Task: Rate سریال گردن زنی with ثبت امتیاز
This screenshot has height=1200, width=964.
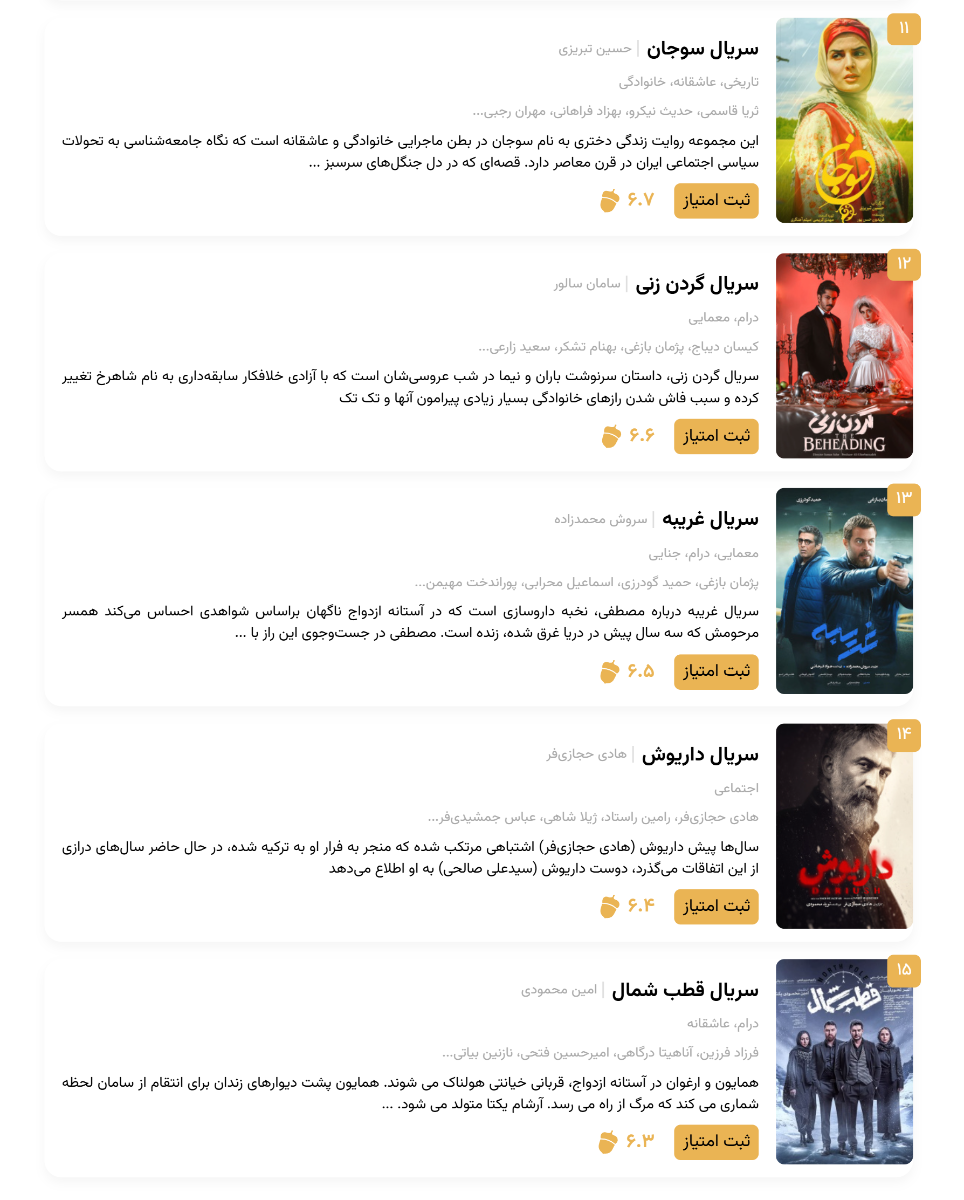Action: [716, 437]
